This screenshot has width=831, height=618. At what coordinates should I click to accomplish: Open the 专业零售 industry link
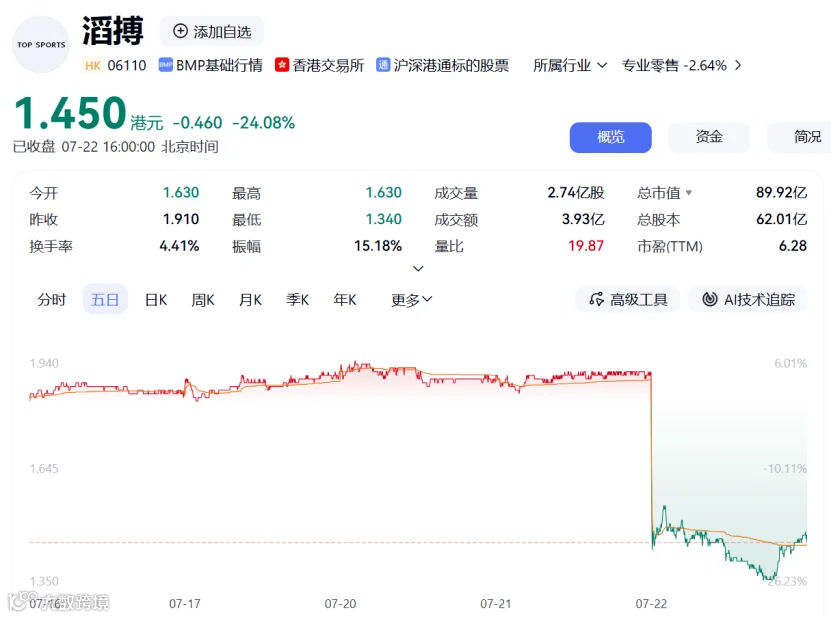[682, 65]
